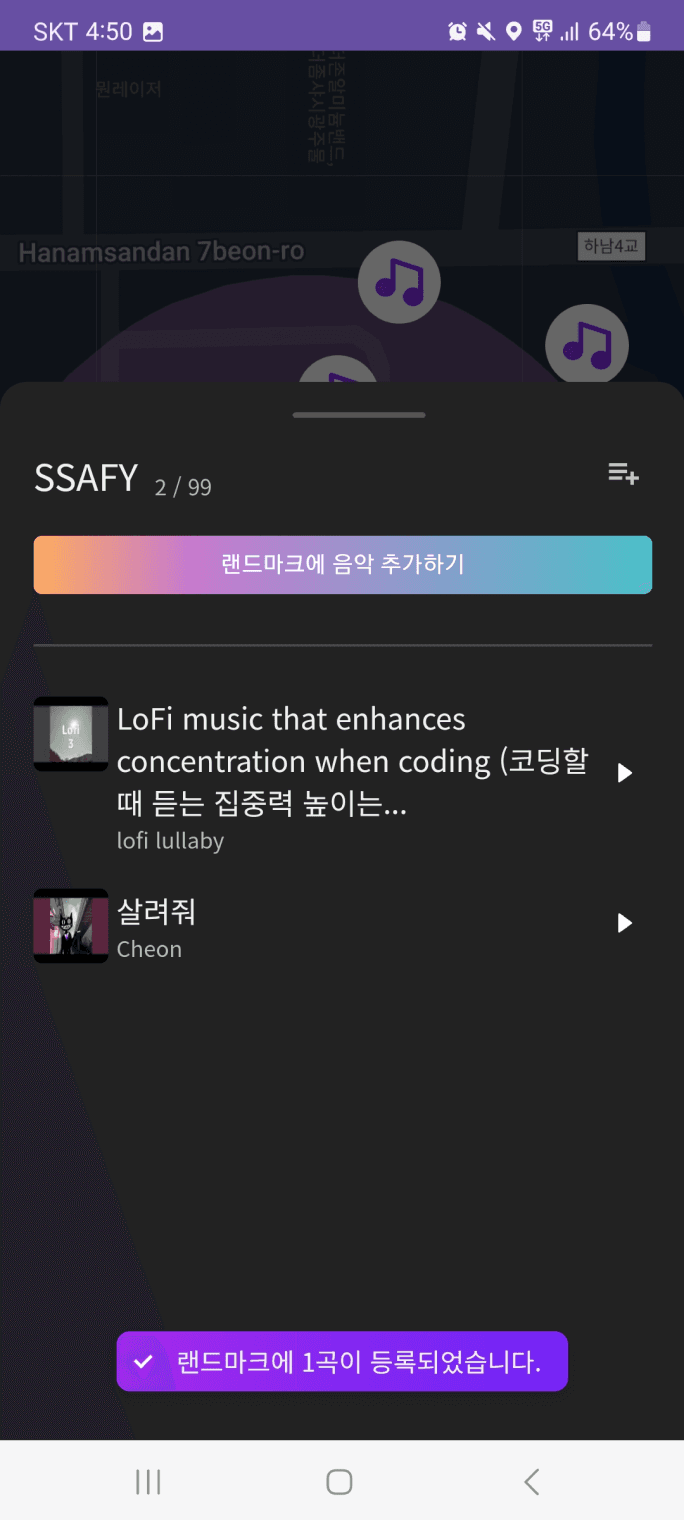684x1520 pixels.
Task: Select the music marker below 하남4교 label
Action: [x=587, y=345]
